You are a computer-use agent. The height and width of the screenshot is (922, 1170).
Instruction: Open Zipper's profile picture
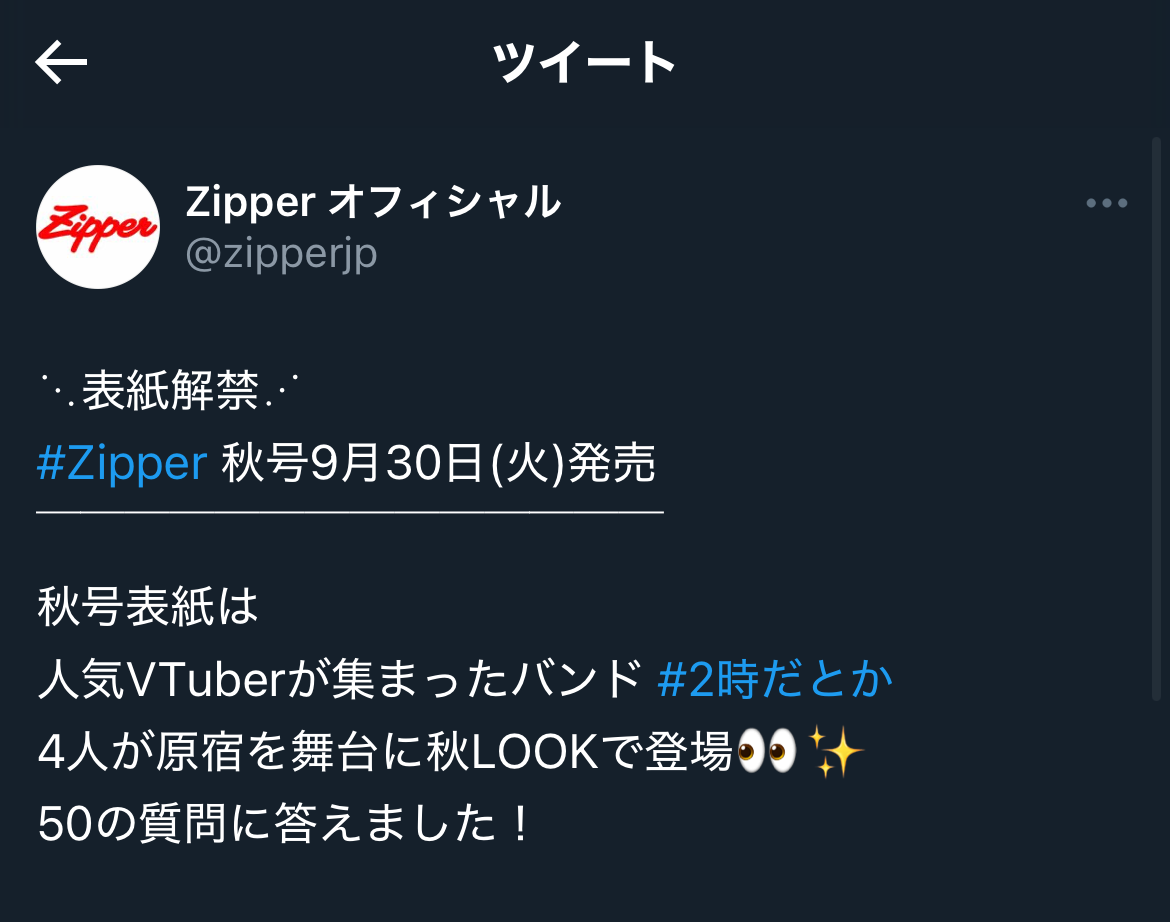(98, 227)
